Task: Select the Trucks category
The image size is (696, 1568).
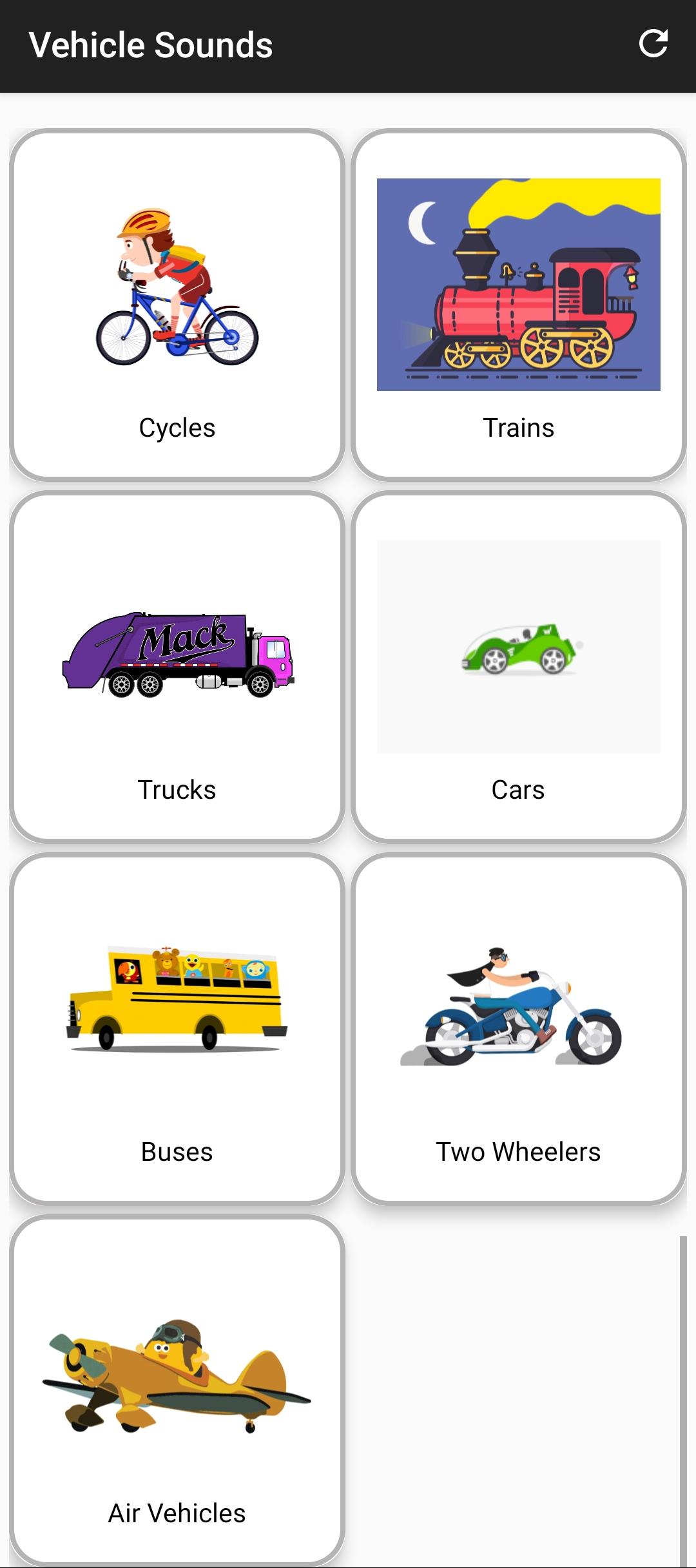Action: pos(177,667)
